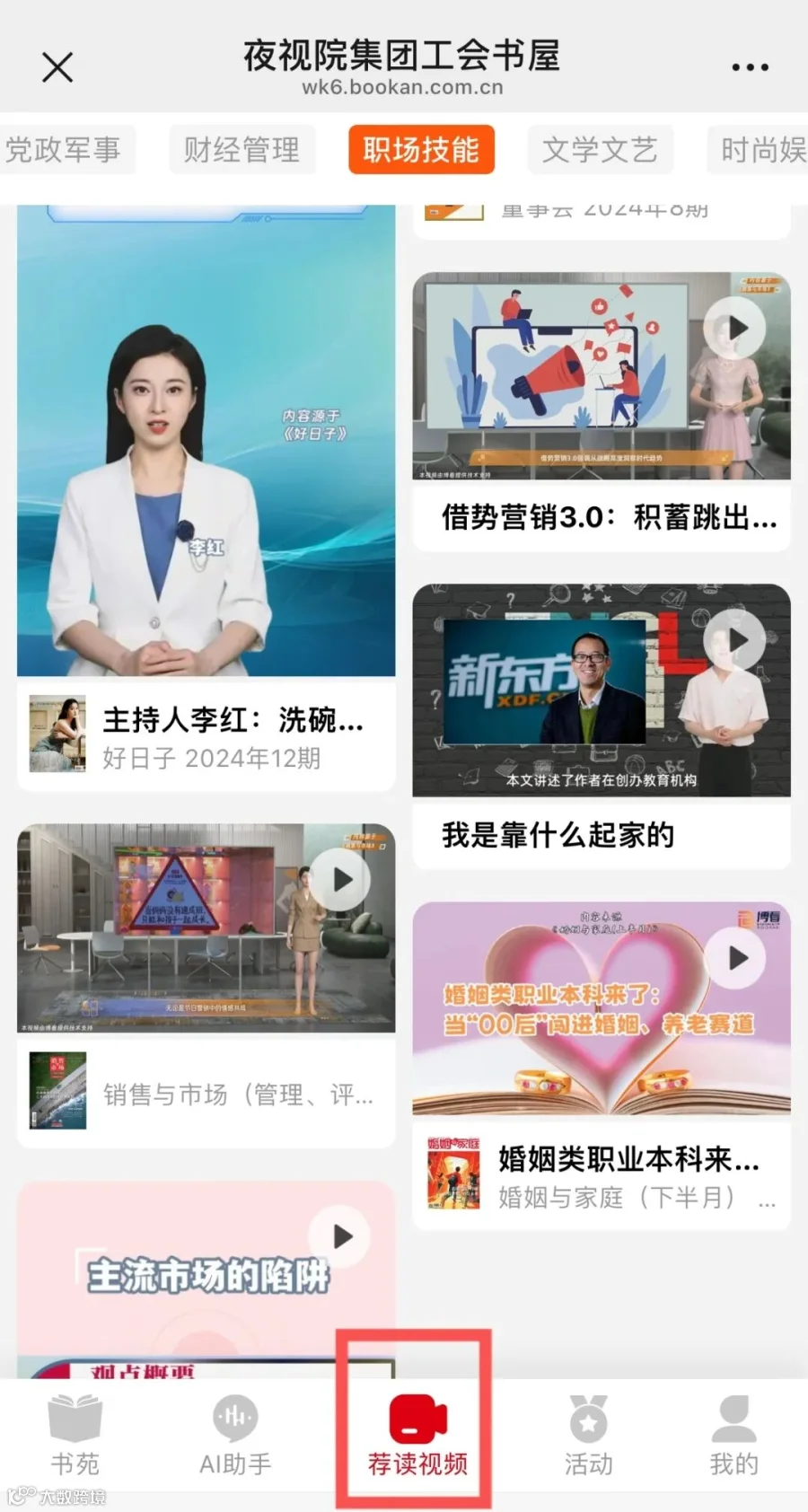Open the 婚姻类职业本科来 video card
Screen dimensions: 808x1512
tap(602, 1066)
